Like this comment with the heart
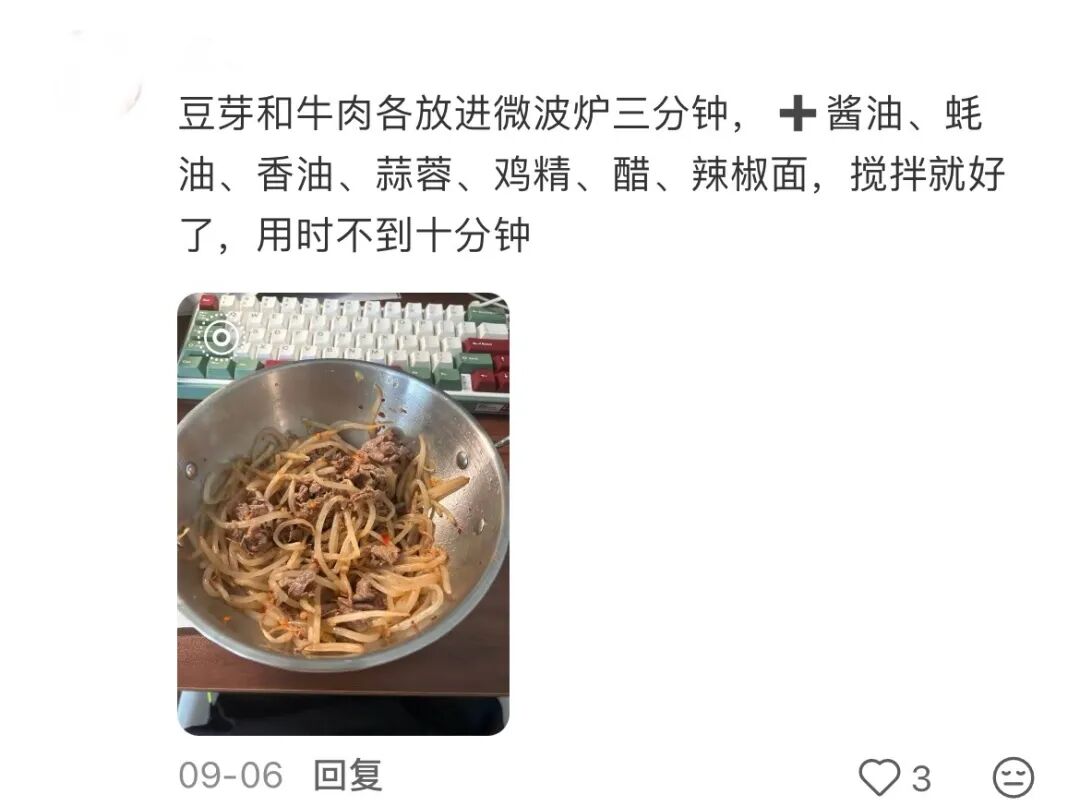Viewport: 1080px width, 806px height. (x=881, y=777)
